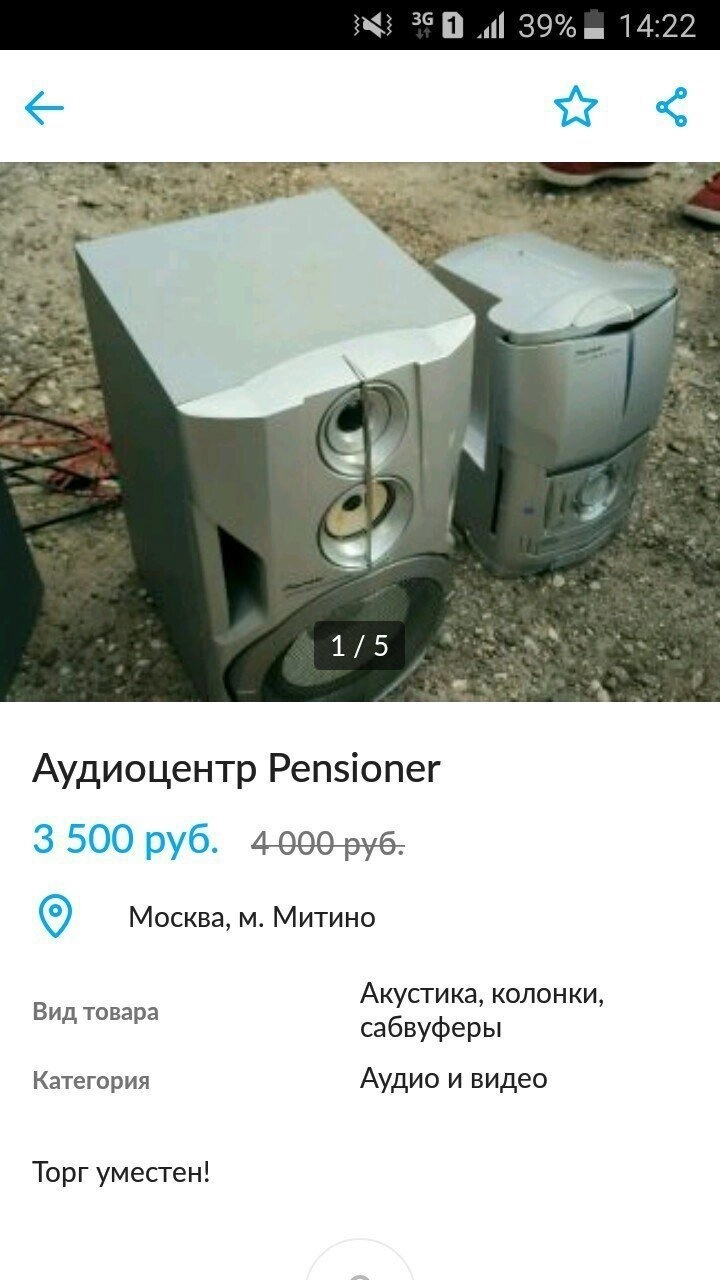720x1280 pixels.
Task: Add this listing to favorites
Action: (576, 107)
